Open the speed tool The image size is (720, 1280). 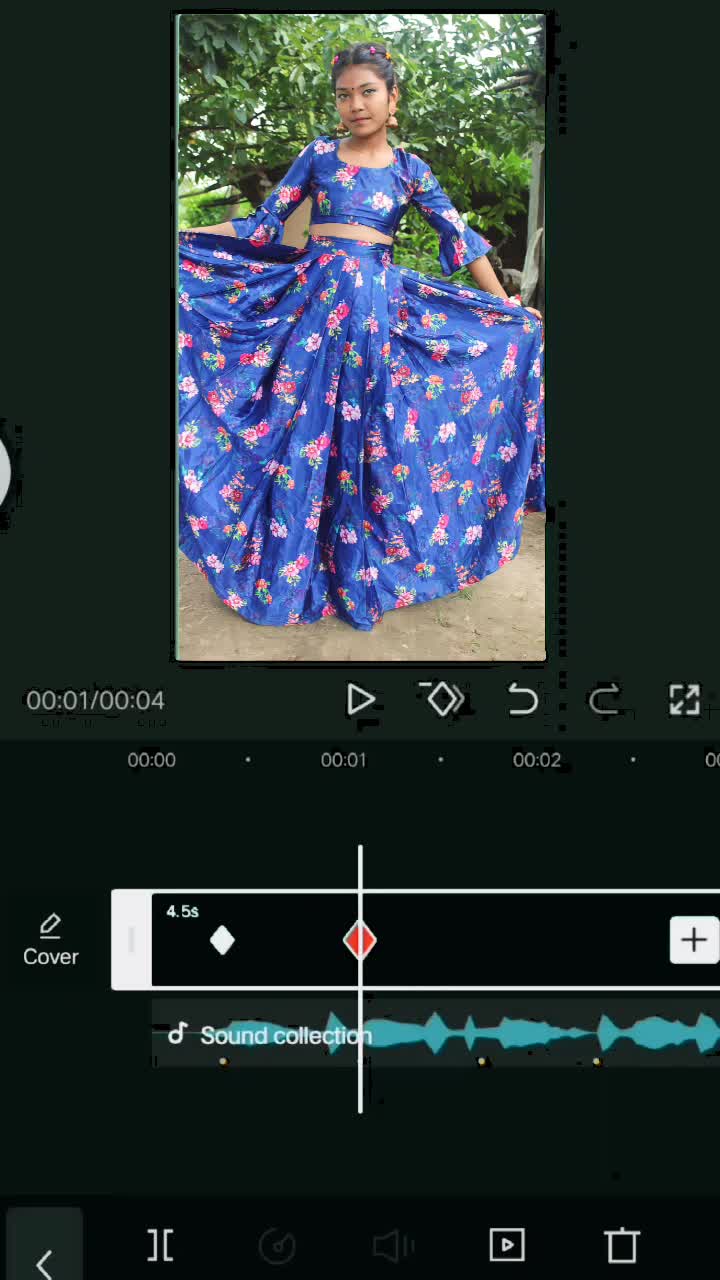277,1245
